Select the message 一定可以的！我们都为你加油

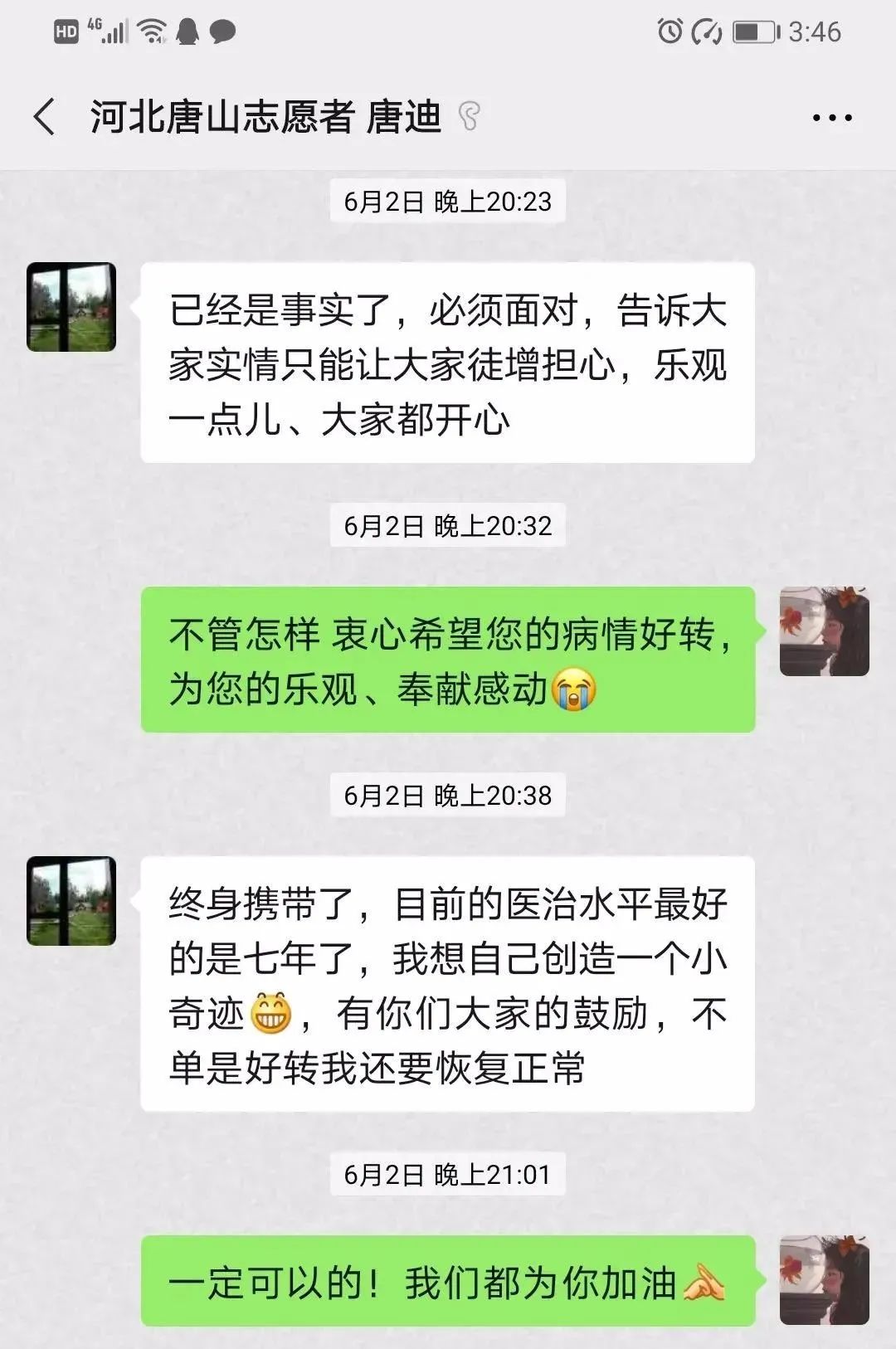coord(452,1282)
